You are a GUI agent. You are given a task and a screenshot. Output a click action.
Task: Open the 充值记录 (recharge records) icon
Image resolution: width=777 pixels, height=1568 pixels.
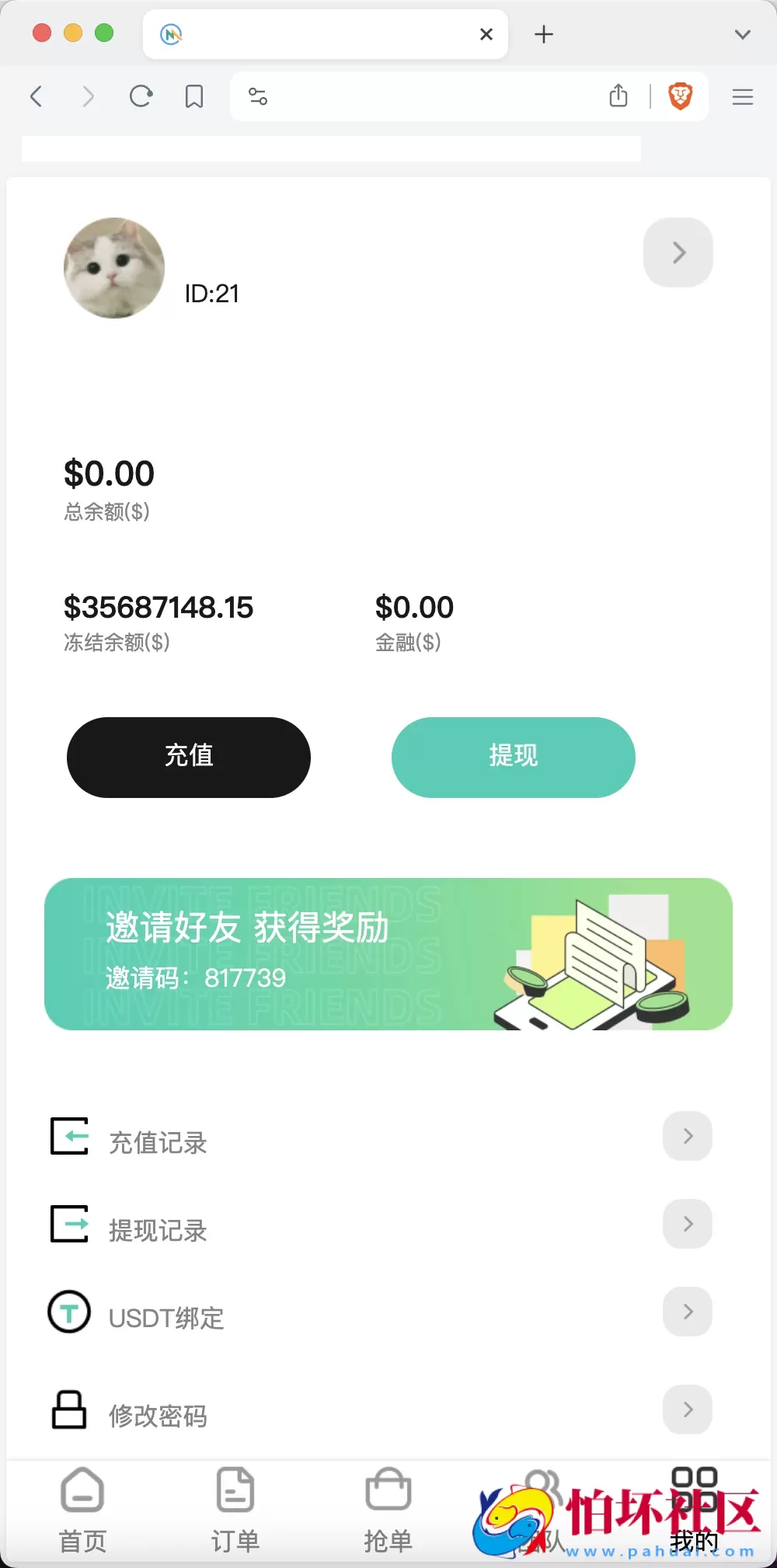pos(69,1137)
